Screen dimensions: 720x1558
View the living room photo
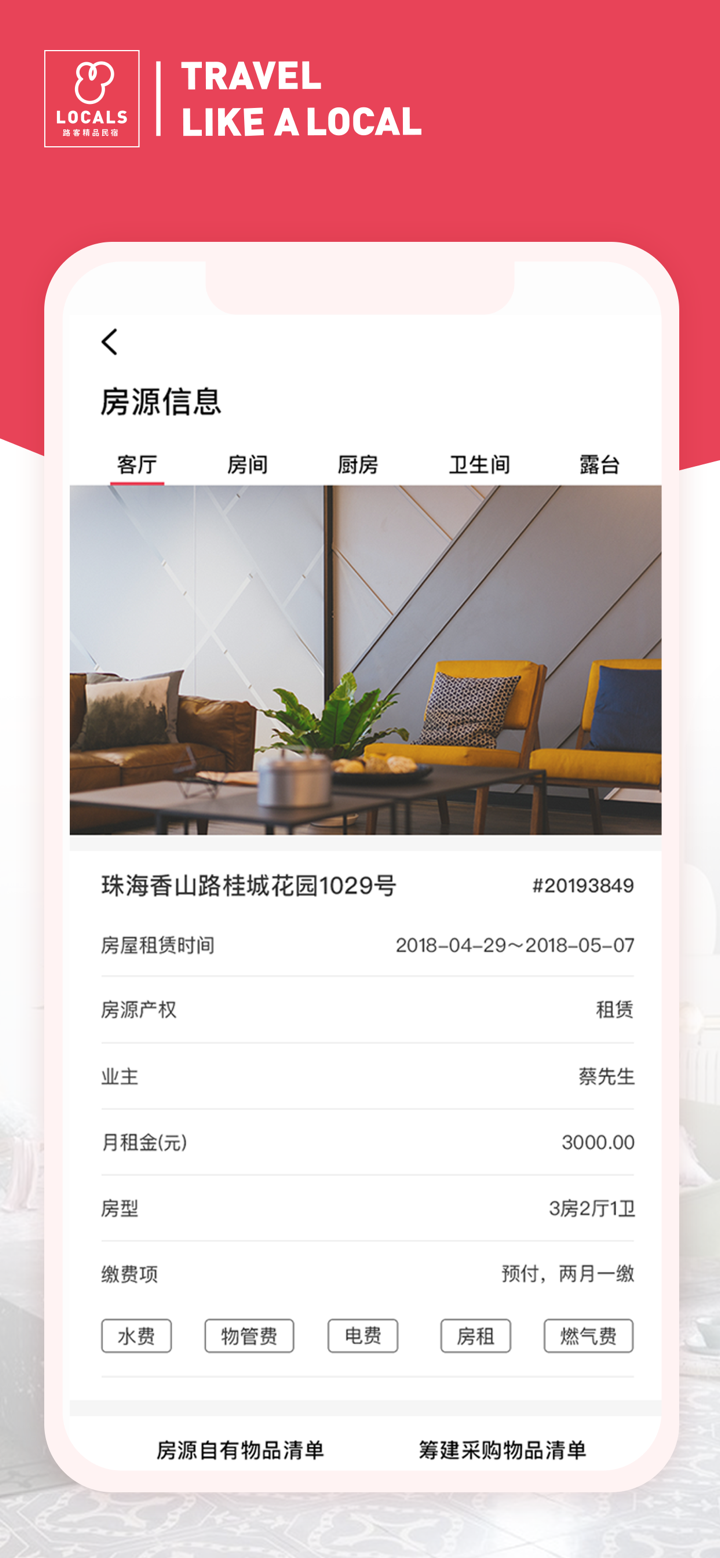point(365,660)
